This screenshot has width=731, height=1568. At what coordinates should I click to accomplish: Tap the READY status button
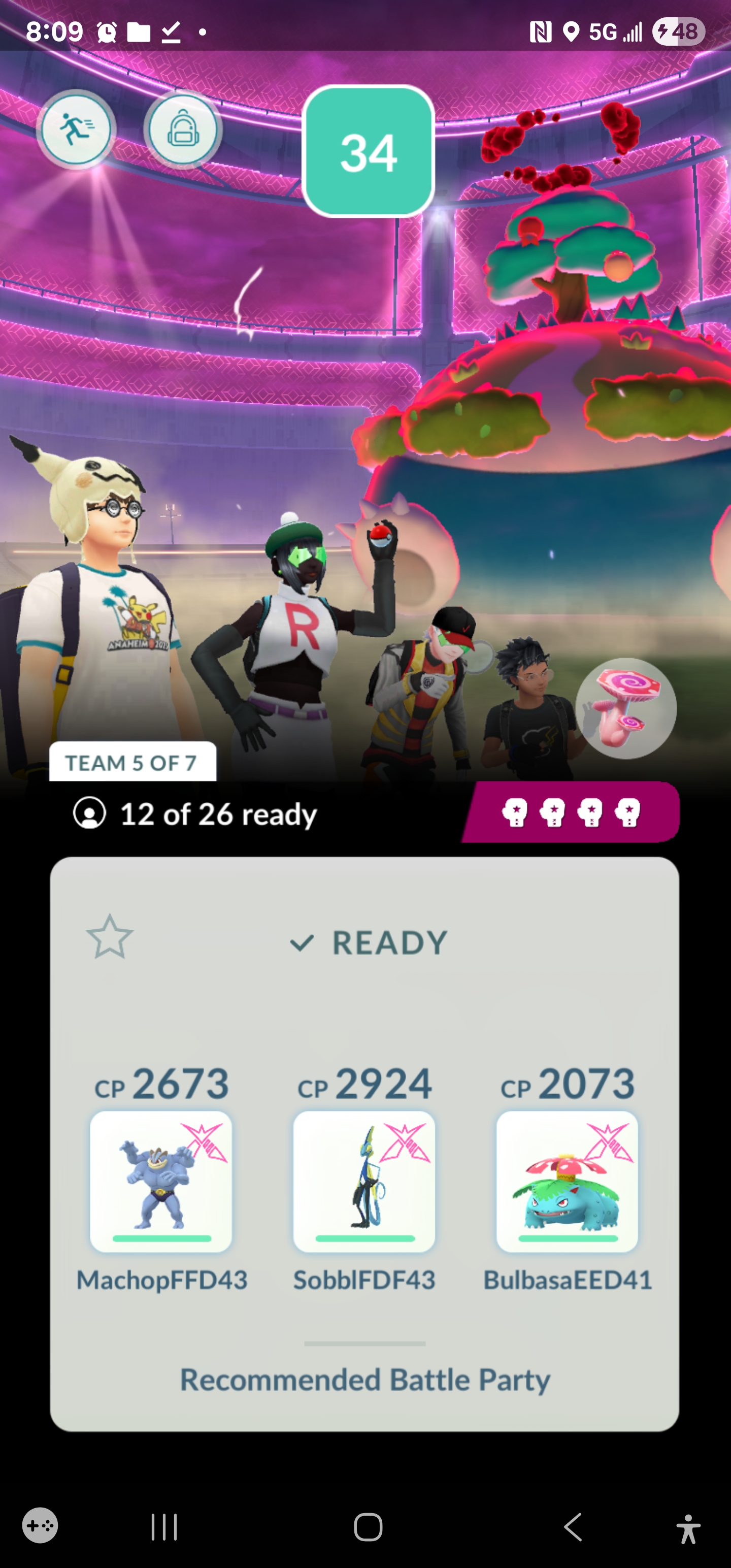(369, 943)
